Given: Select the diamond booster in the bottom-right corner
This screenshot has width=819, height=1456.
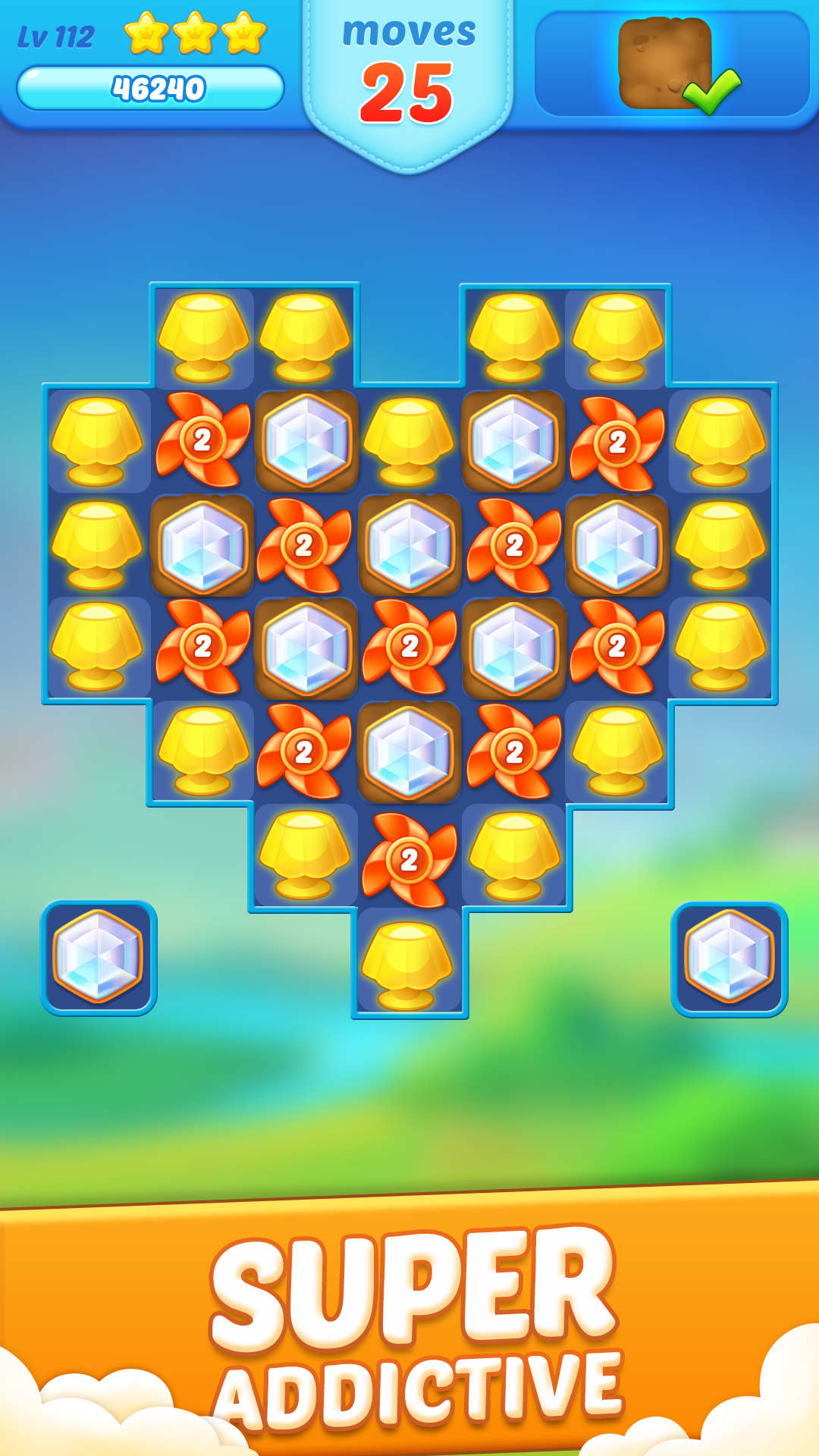Looking at the screenshot, I should (x=730, y=957).
